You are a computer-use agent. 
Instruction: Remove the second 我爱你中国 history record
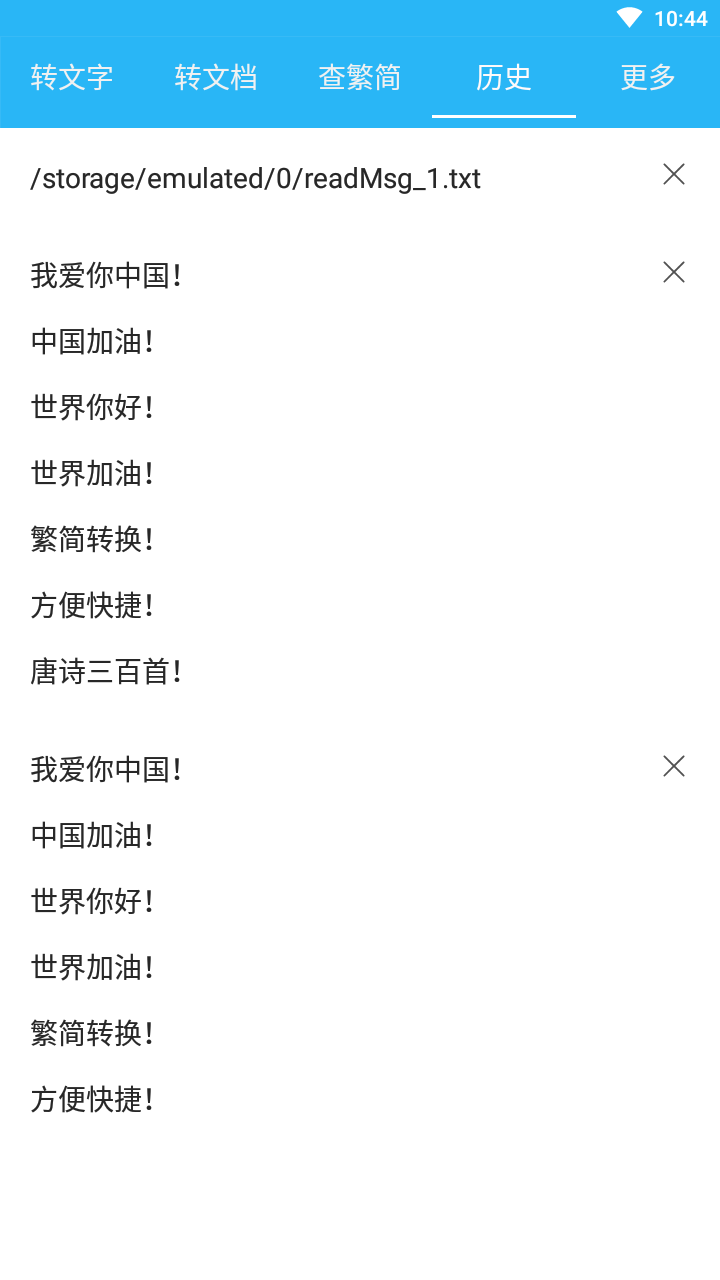(x=673, y=766)
